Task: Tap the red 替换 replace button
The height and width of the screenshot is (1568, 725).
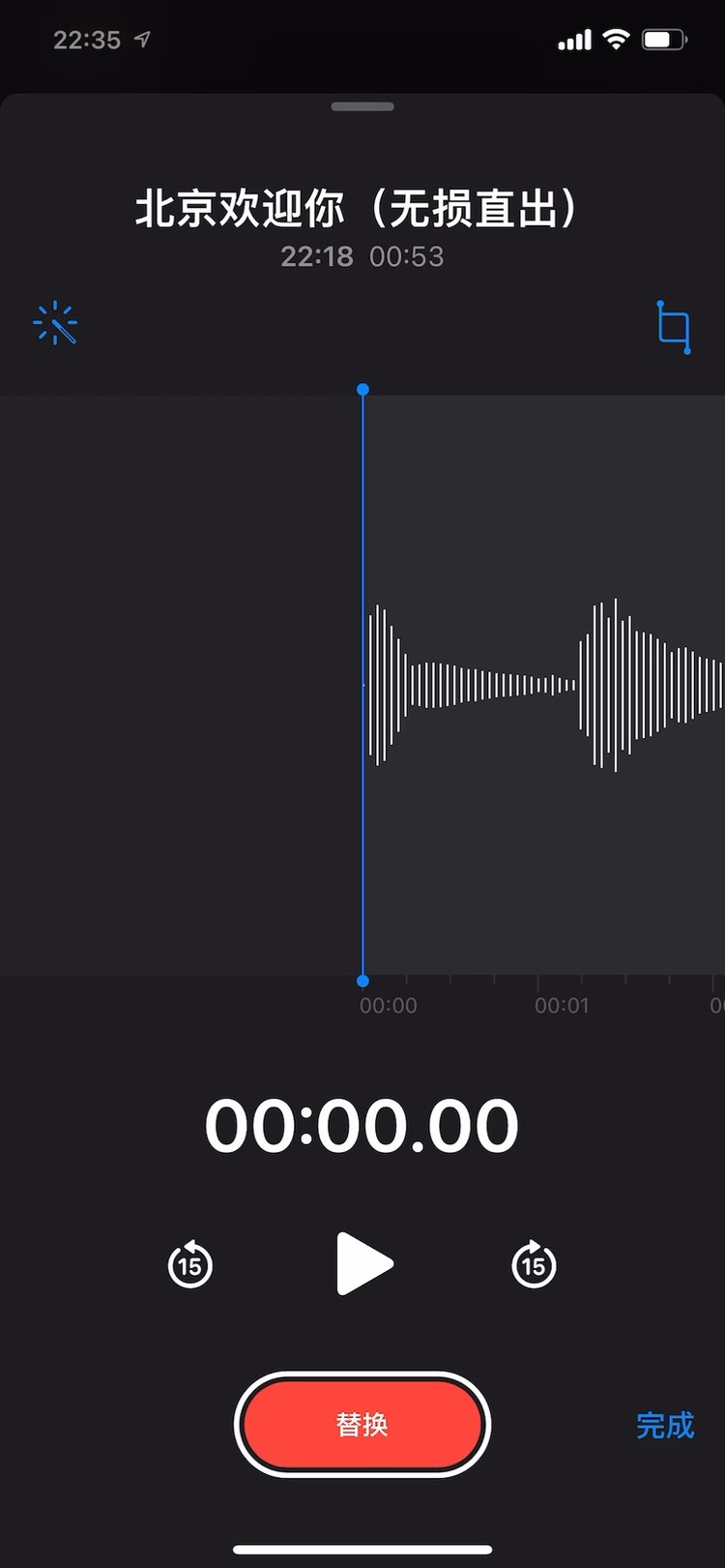Action: [x=362, y=1425]
